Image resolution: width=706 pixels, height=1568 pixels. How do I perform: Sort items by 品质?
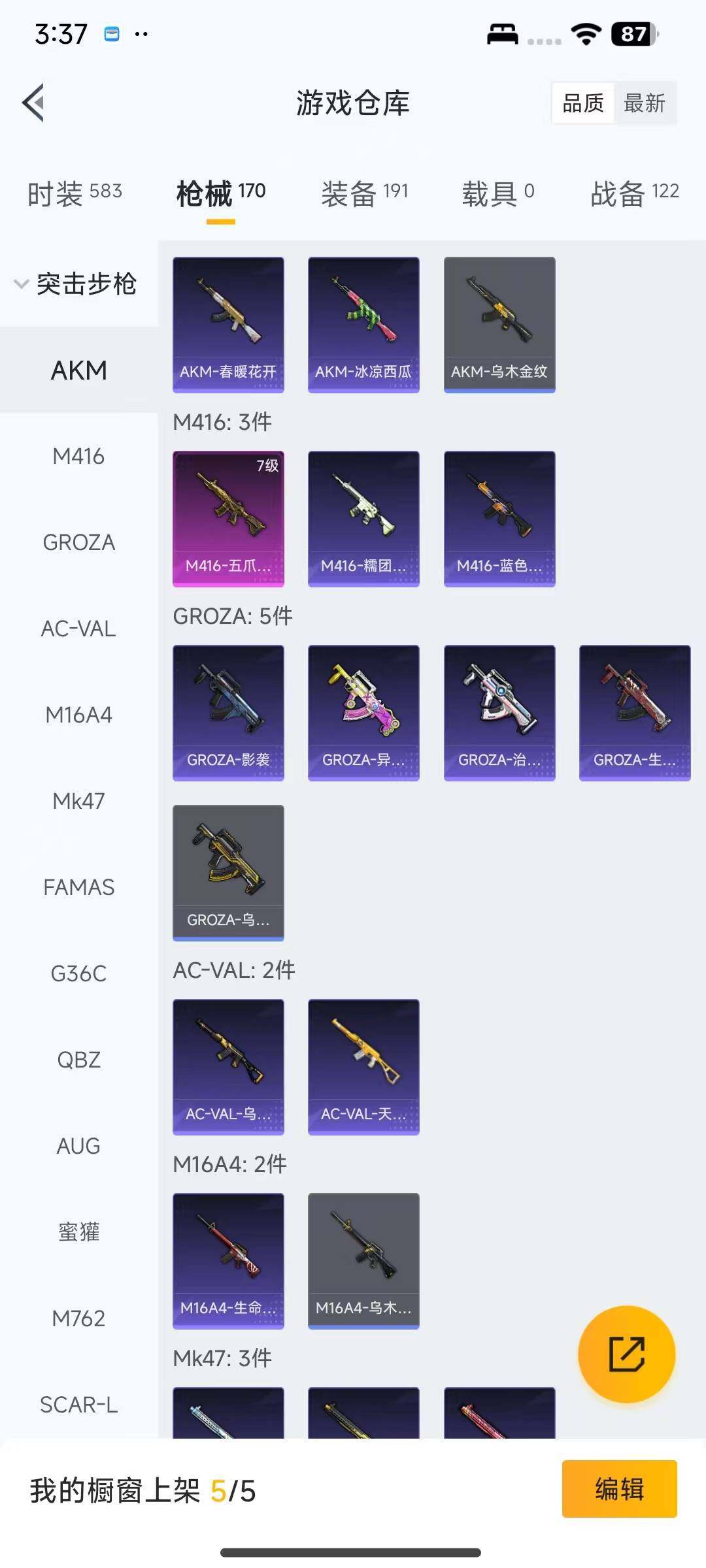(583, 103)
